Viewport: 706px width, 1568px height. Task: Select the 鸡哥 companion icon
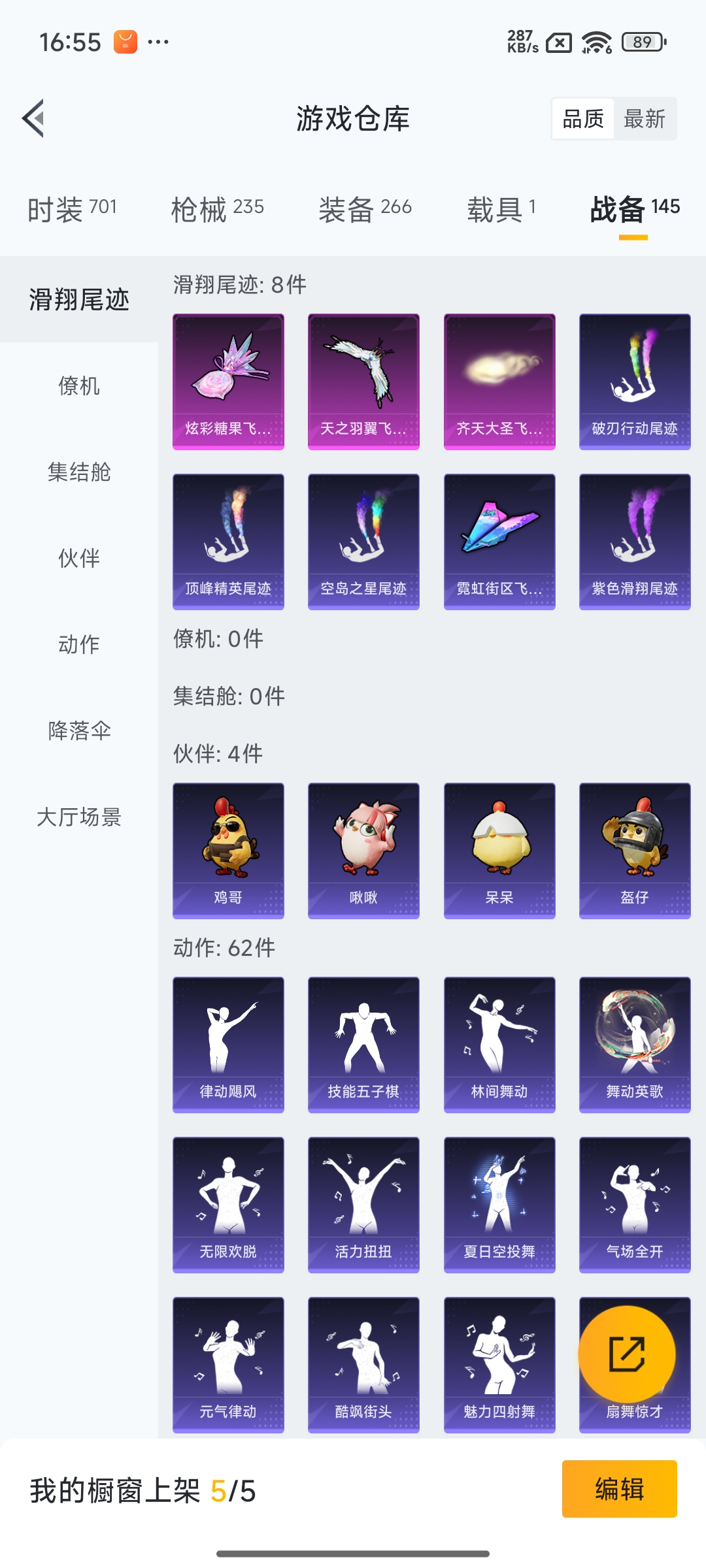pos(227,849)
